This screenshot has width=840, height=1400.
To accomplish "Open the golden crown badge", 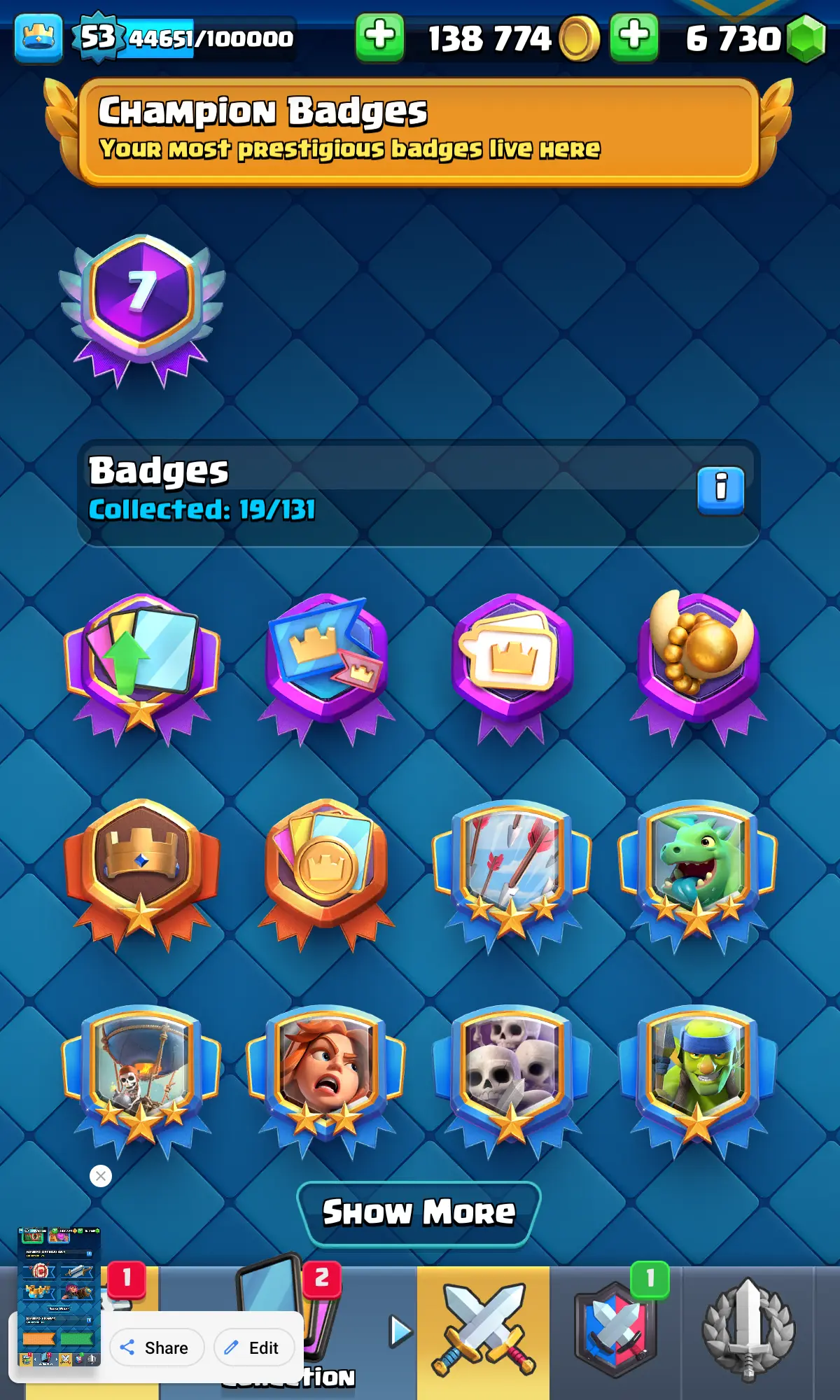I will click(141, 868).
